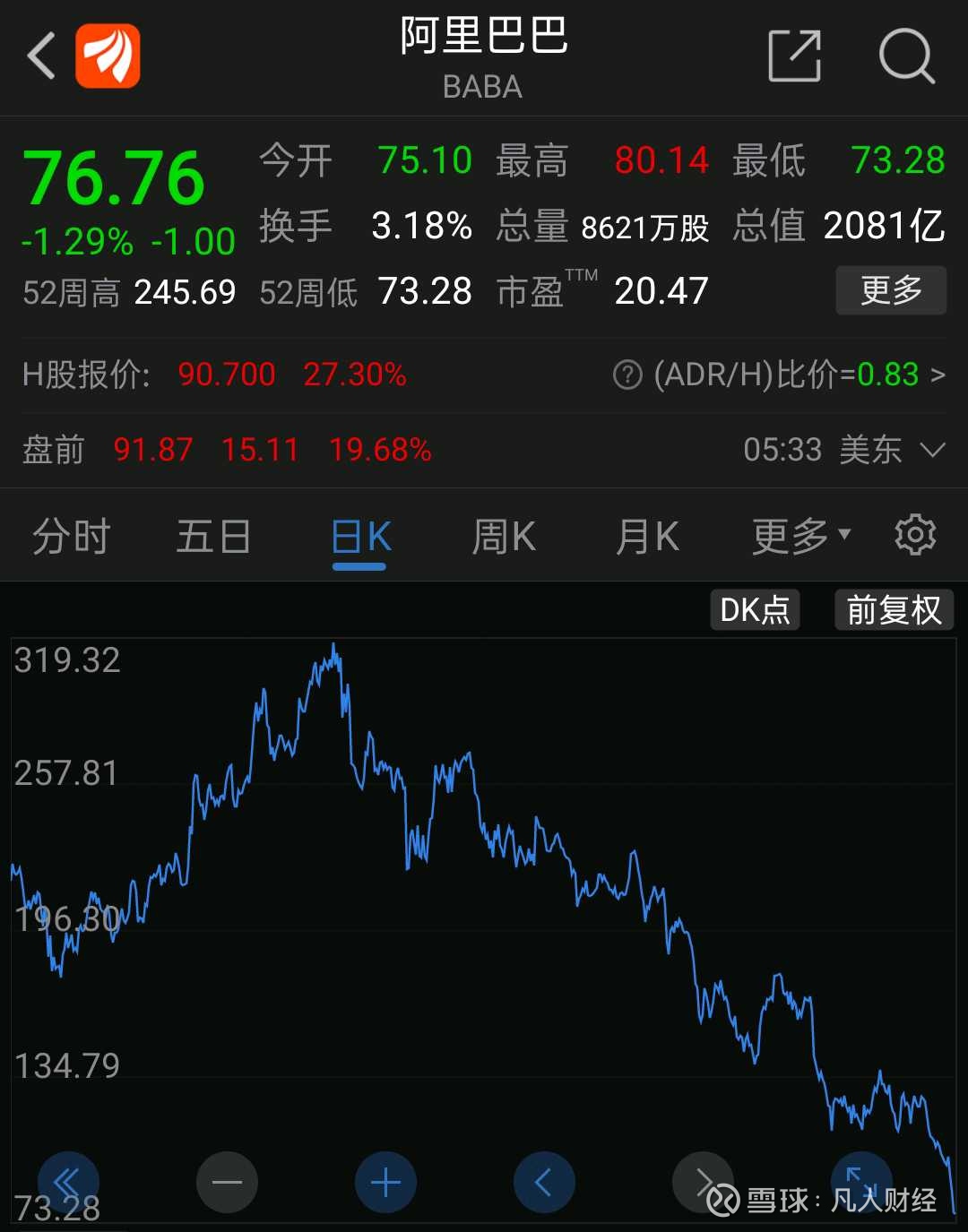Expand ADR/H comparison with right chevron
968x1232 pixels.
click(x=938, y=375)
